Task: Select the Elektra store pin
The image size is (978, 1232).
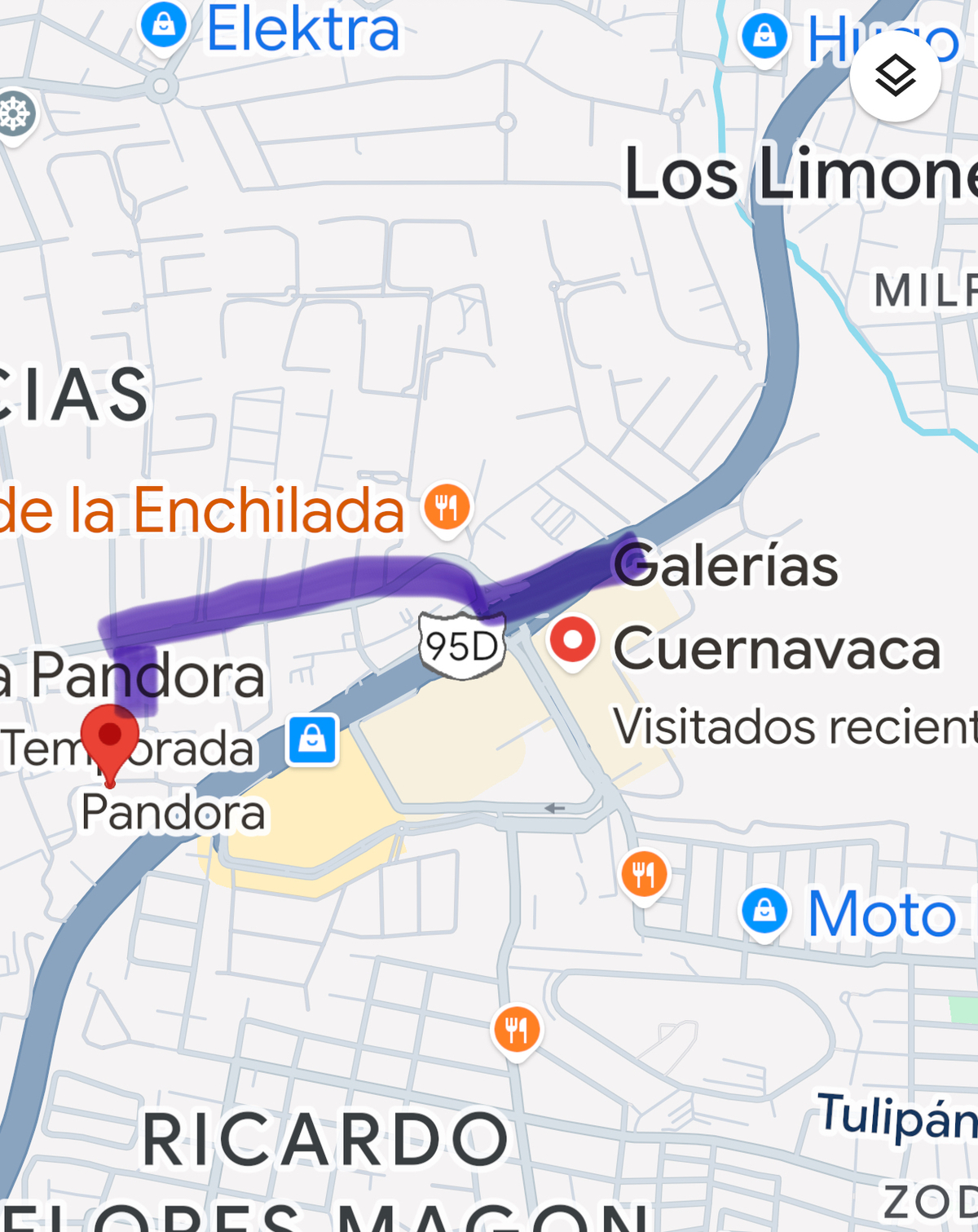Action: click(x=164, y=26)
